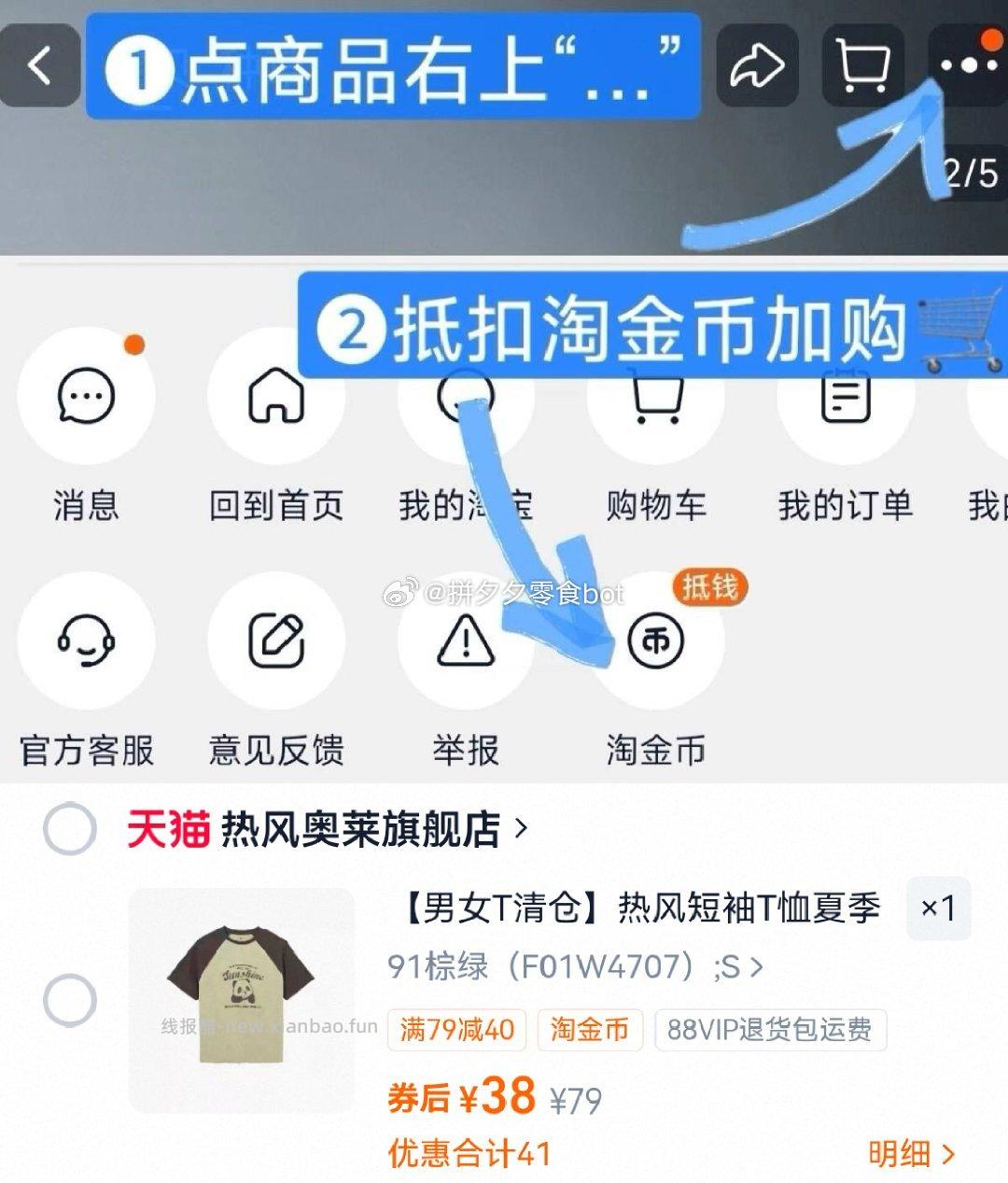Viewport: 1008px width, 1183px height.
Task: Open 我的淘宝 profile icon
Action: 466,397
